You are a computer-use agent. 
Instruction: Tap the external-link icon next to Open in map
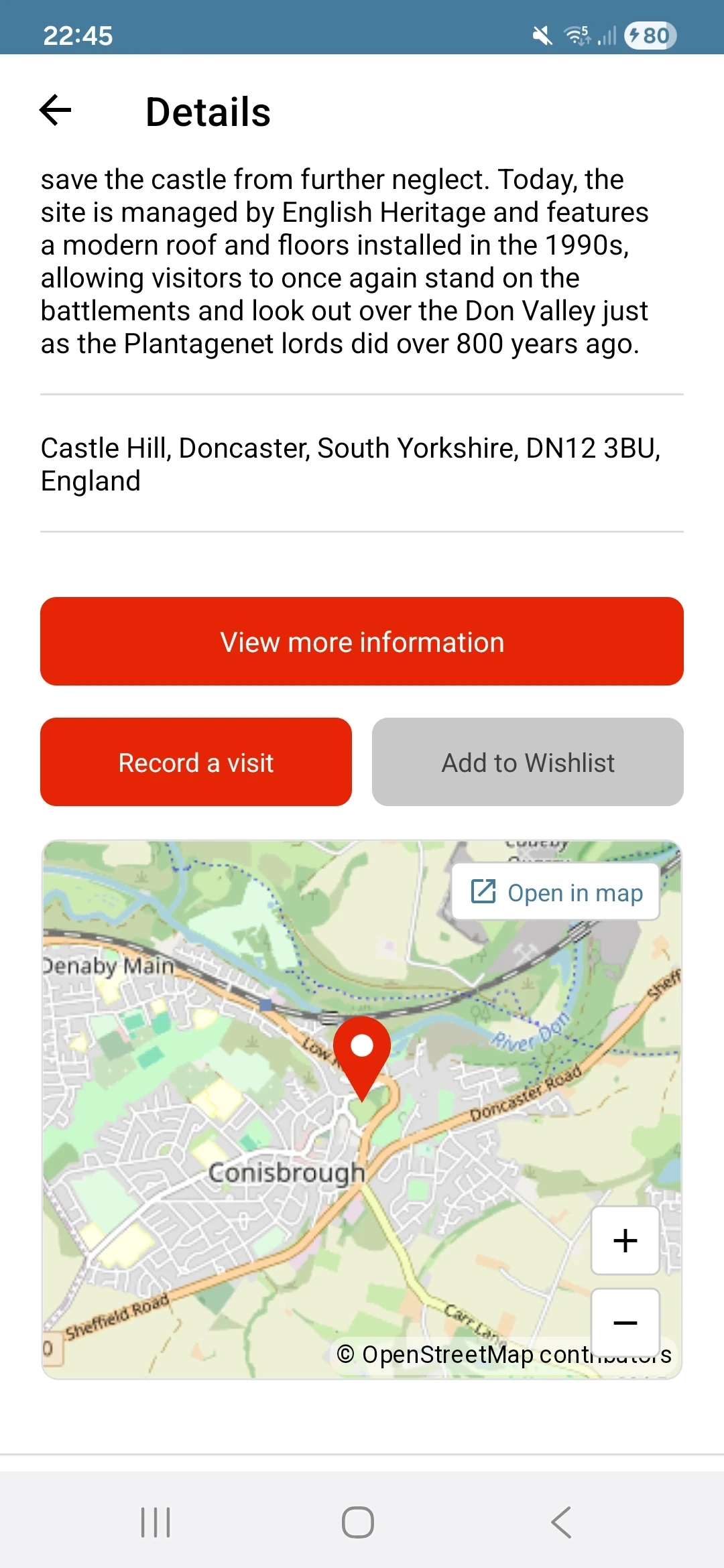click(x=484, y=892)
